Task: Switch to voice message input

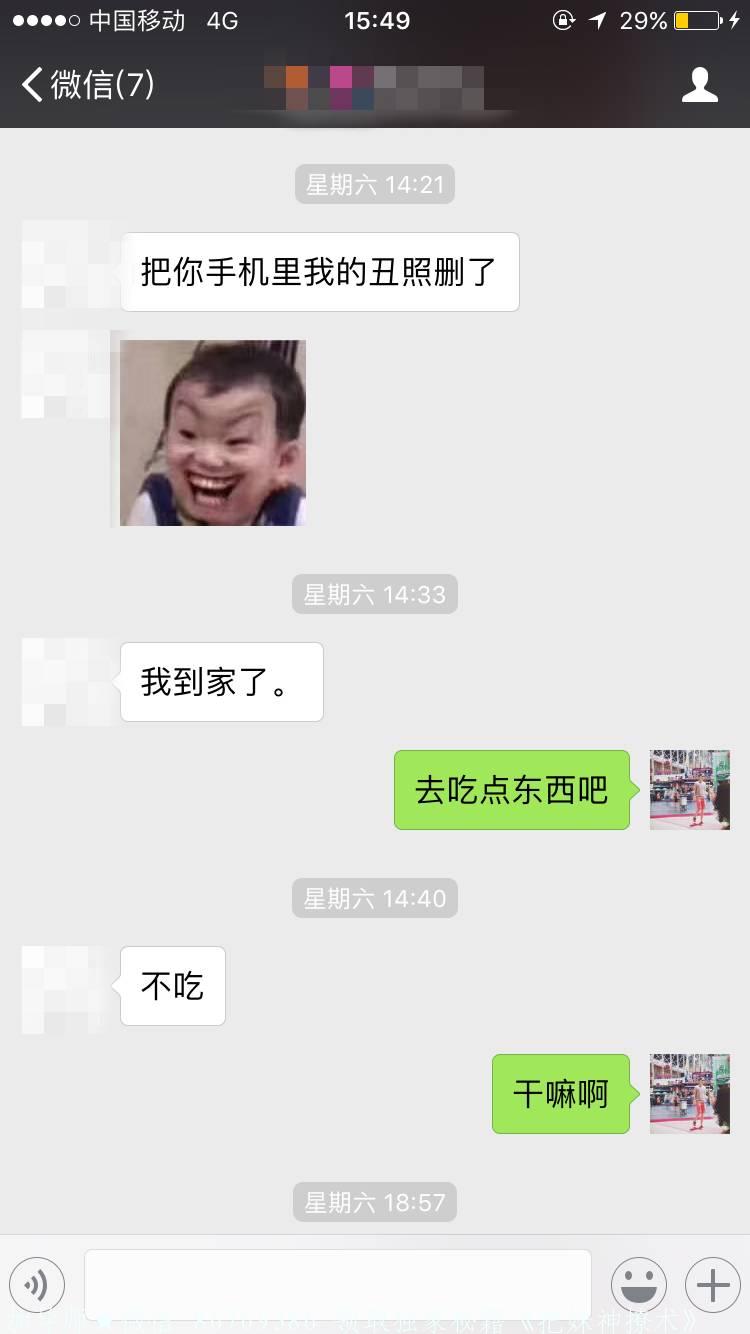Action: 37,1284
